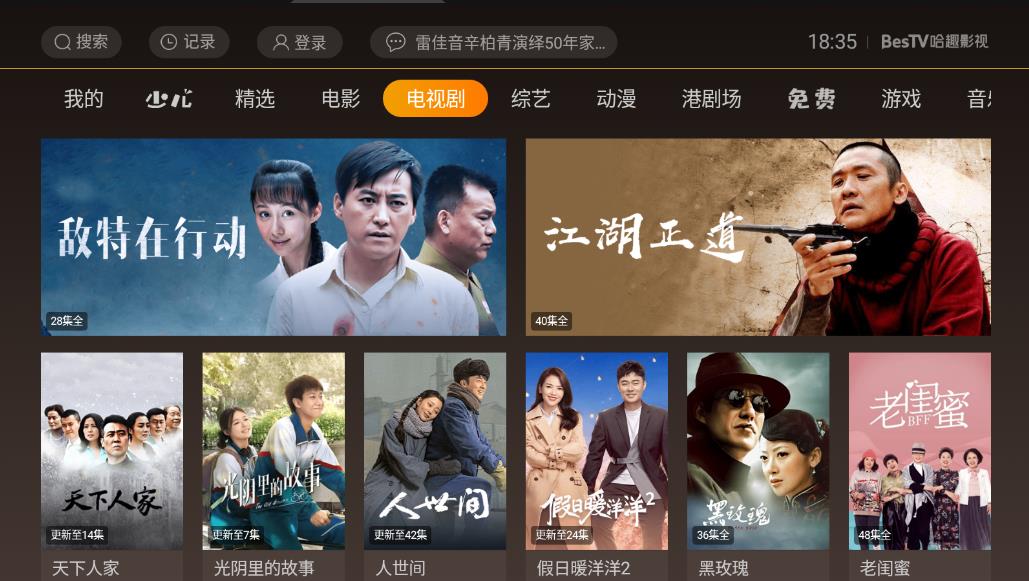Open the 游戏 tab
This screenshot has width=1029, height=581.
click(x=901, y=99)
